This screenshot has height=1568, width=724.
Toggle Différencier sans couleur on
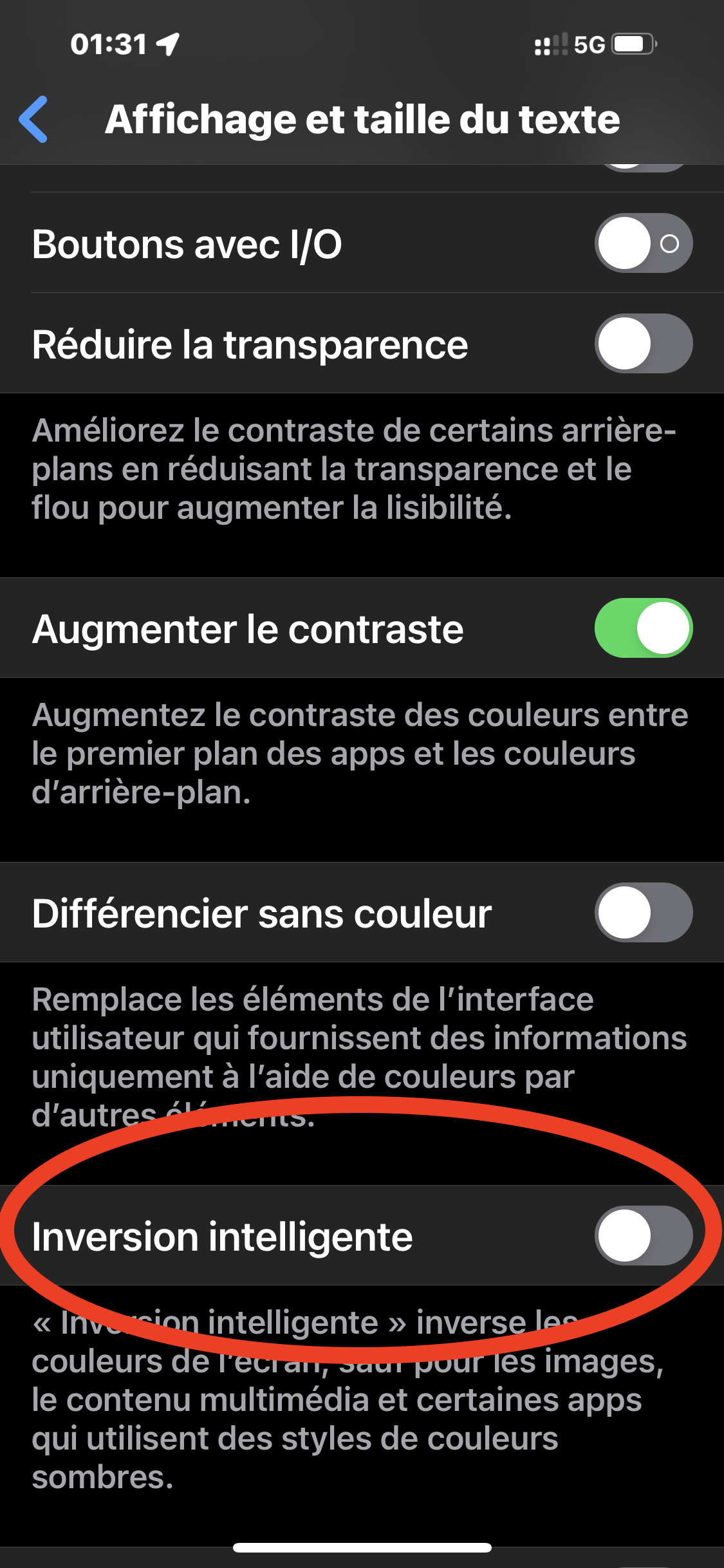pos(643,913)
